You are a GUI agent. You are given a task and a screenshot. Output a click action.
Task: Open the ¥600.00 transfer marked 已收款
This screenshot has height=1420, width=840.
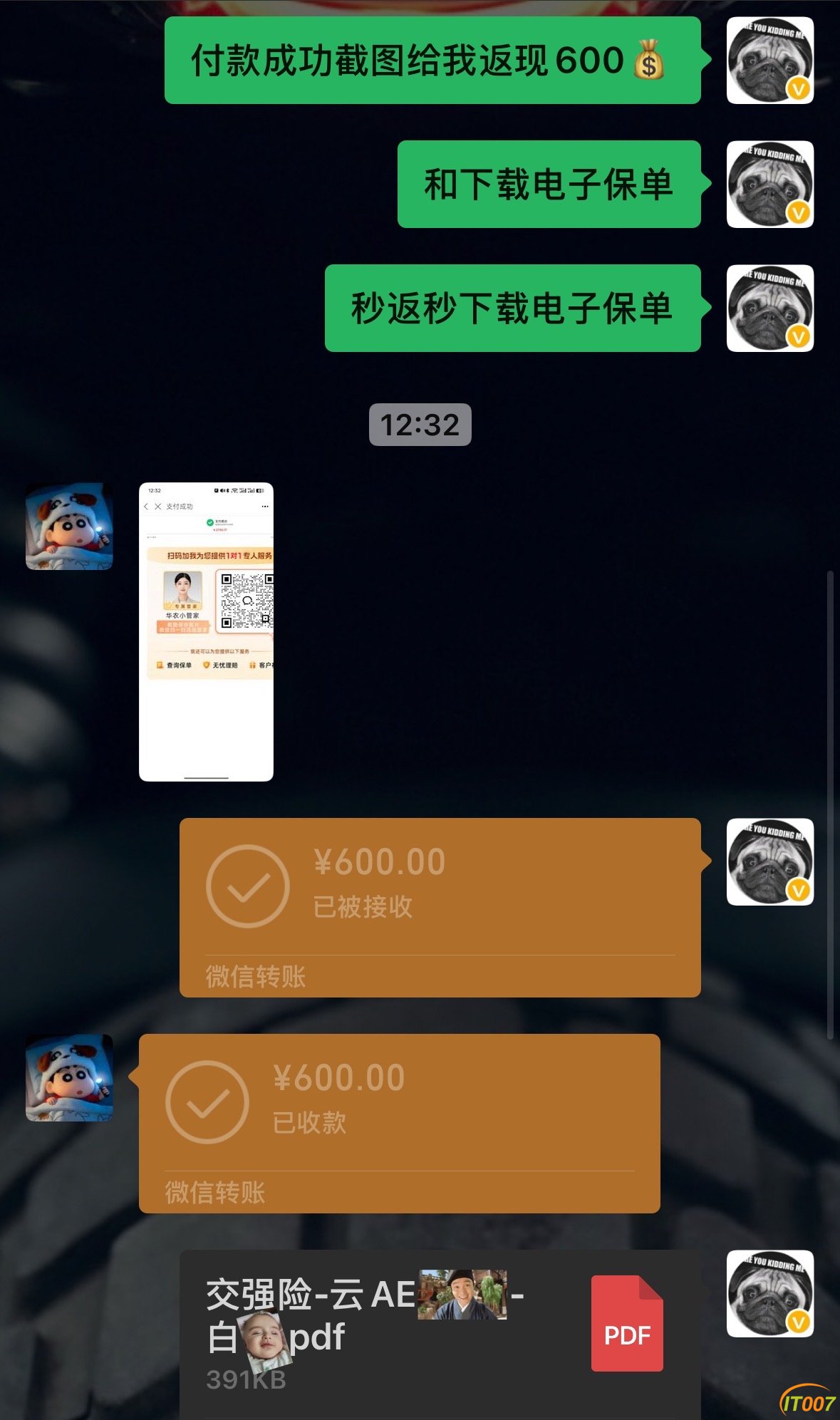pos(399,1122)
